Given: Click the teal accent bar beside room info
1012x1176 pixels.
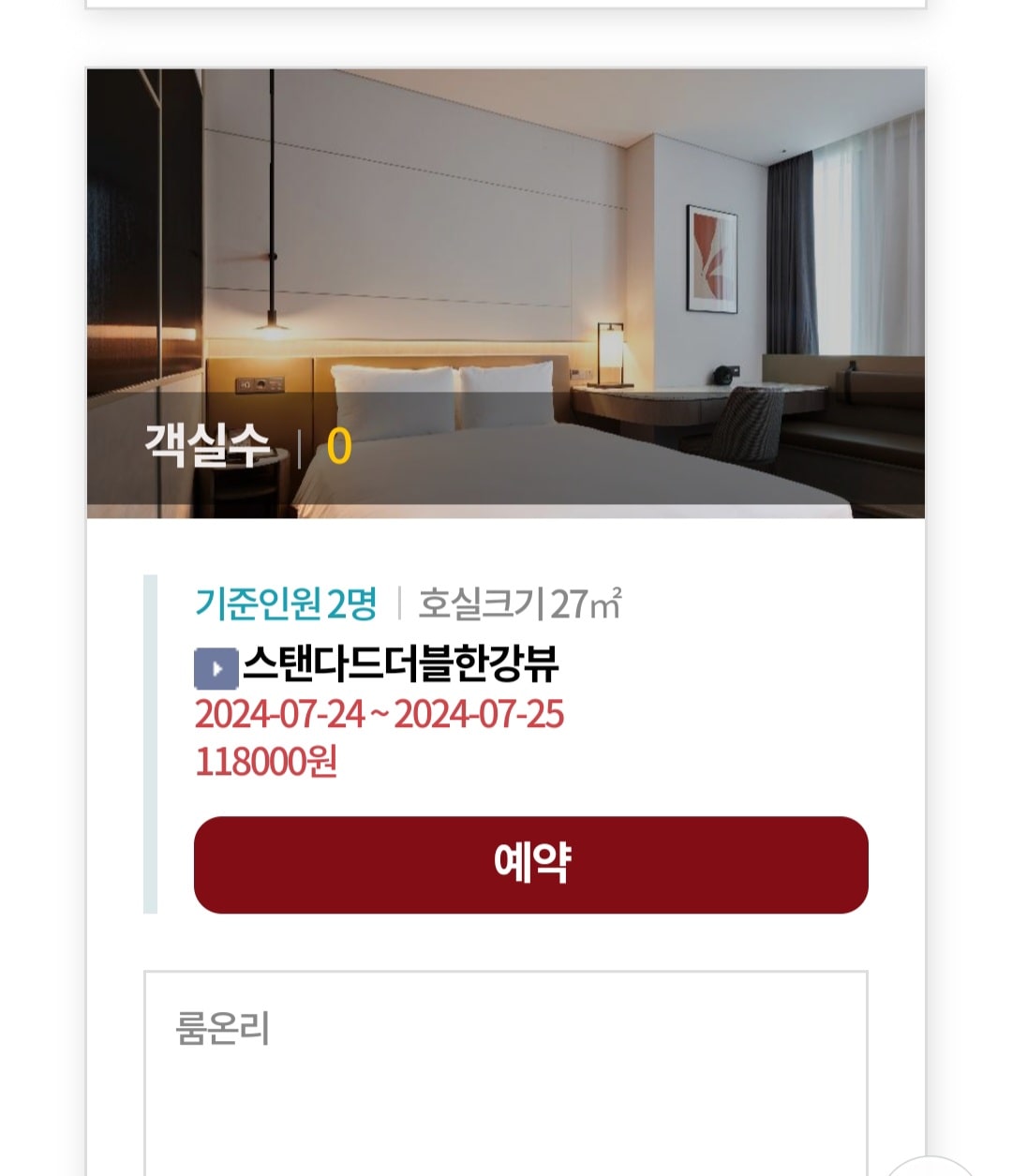Looking at the screenshot, I should tap(150, 740).
